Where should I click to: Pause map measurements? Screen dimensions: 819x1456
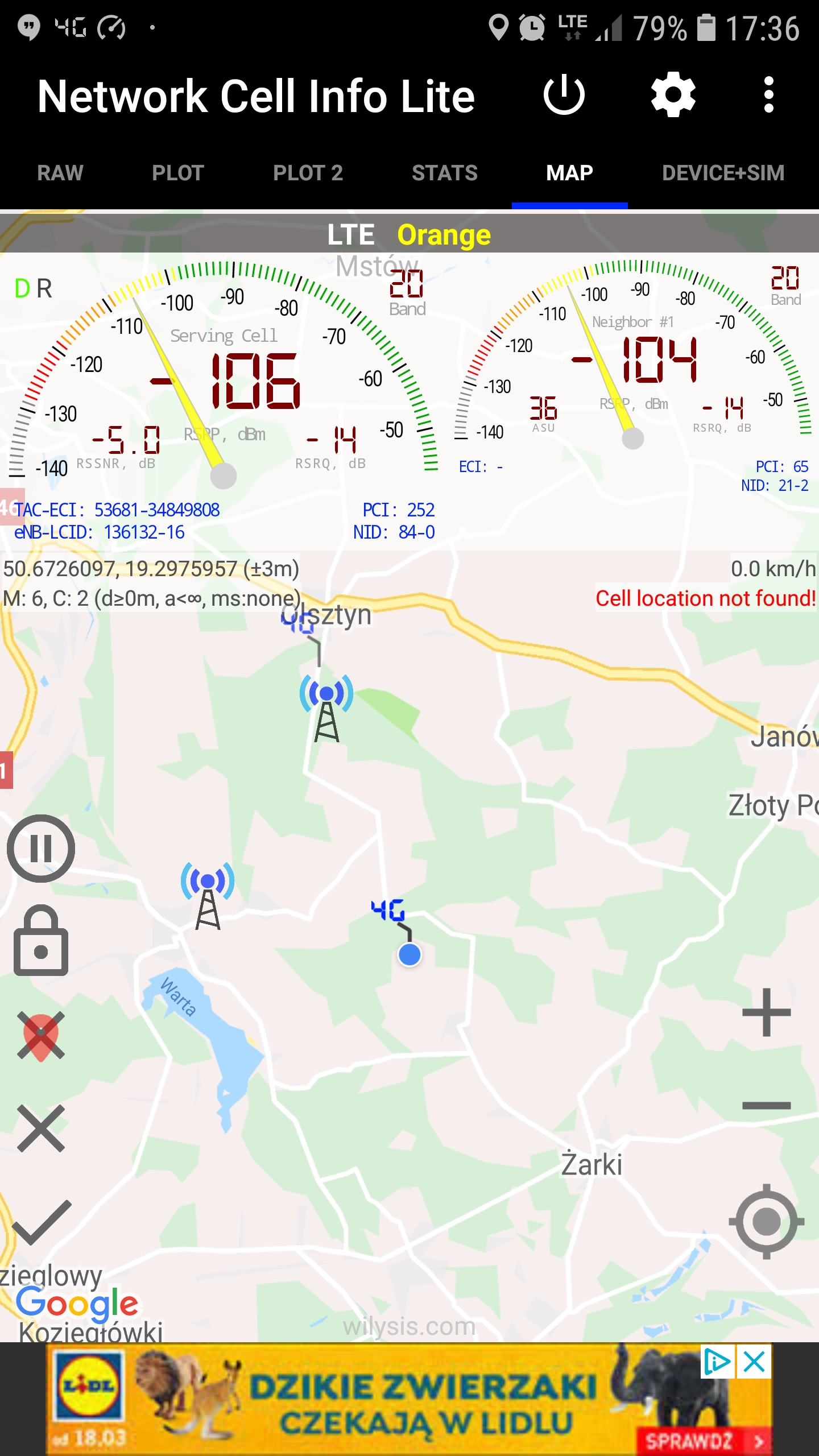coord(41,849)
